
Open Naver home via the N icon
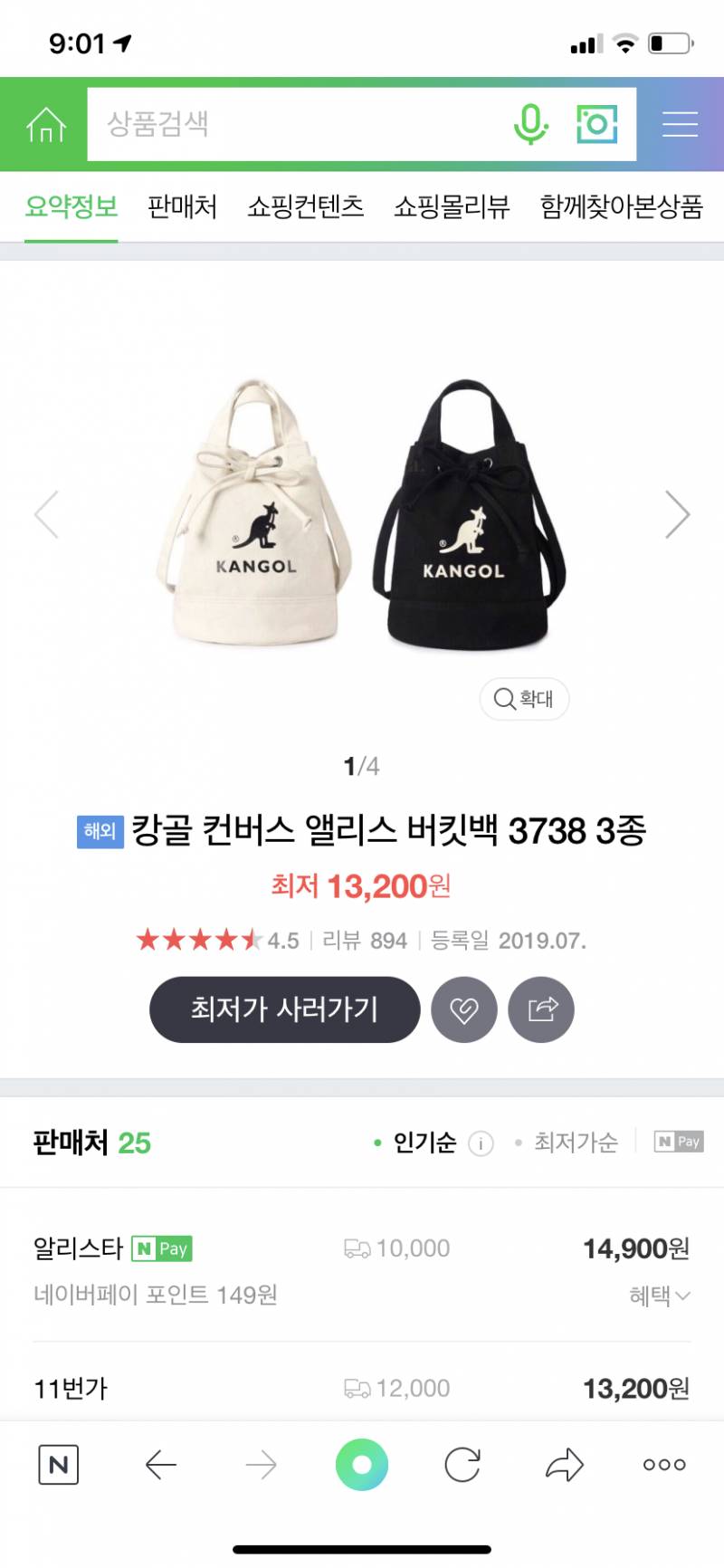tap(60, 1464)
